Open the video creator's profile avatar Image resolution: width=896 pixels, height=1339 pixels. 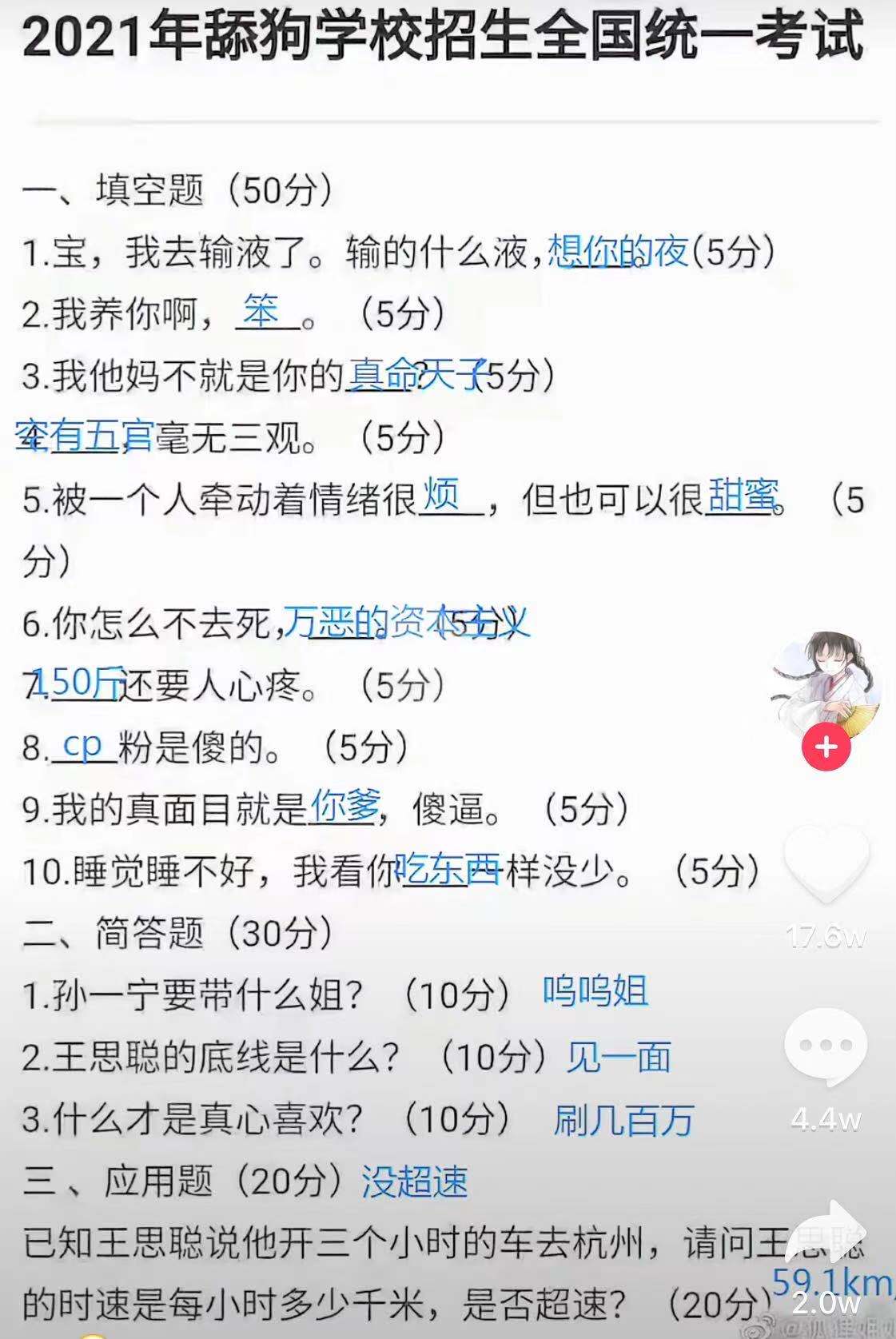pyautogui.click(x=826, y=679)
